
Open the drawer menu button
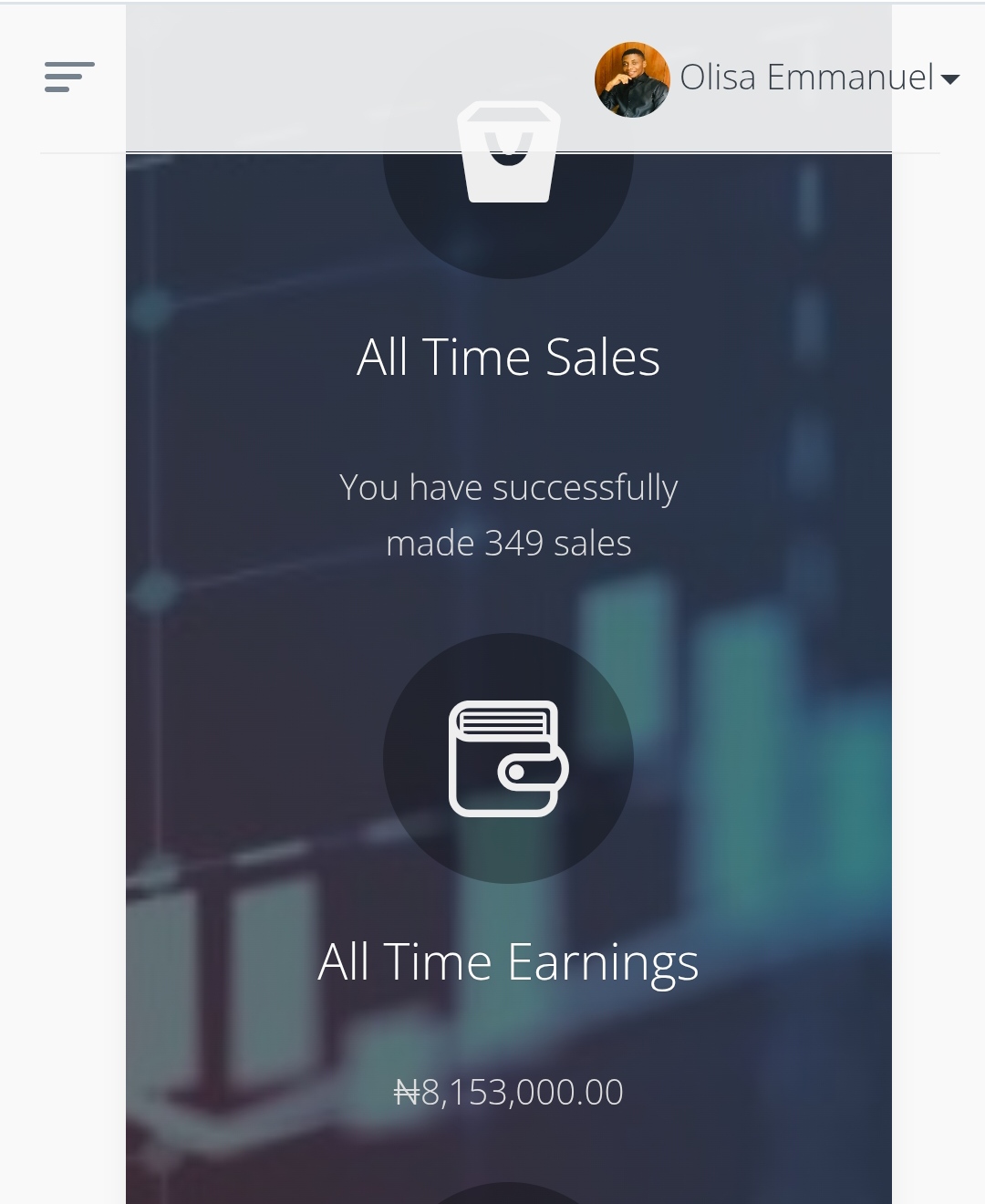69,78
